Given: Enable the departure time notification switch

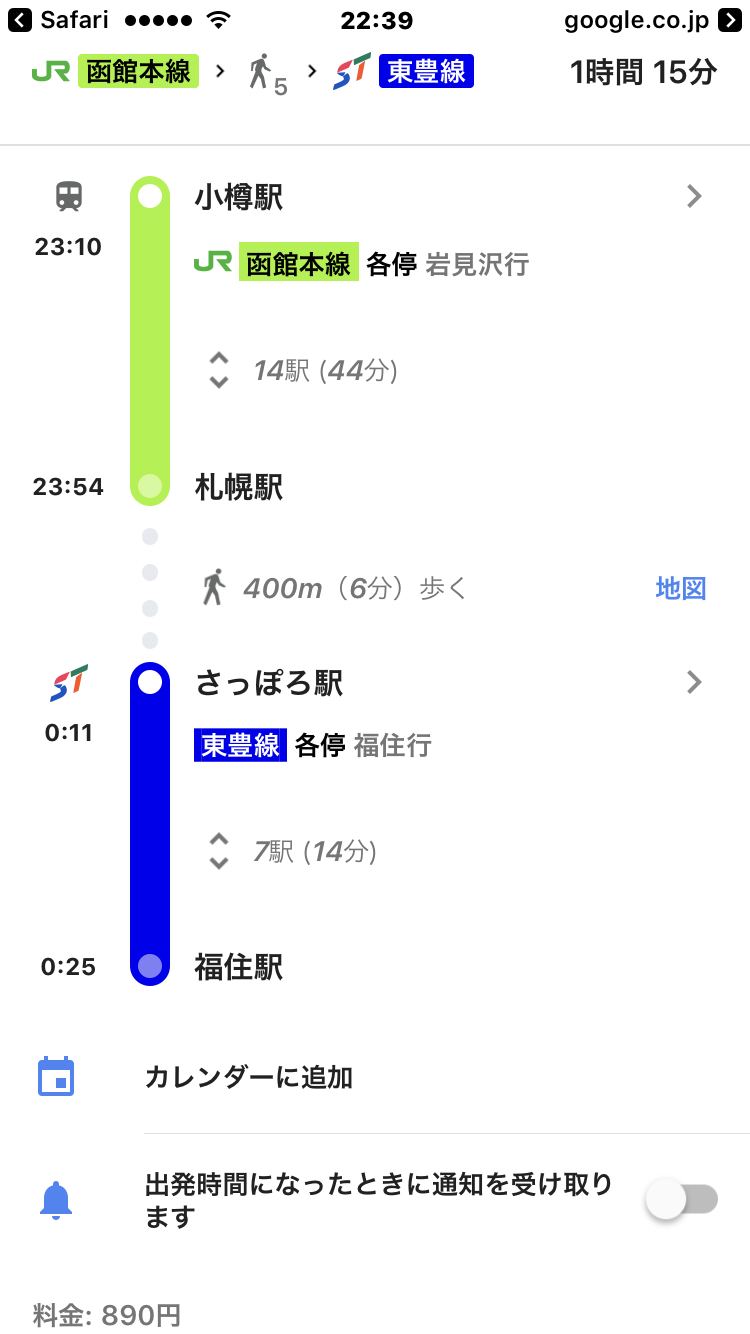Looking at the screenshot, I should click(x=682, y=1199).
